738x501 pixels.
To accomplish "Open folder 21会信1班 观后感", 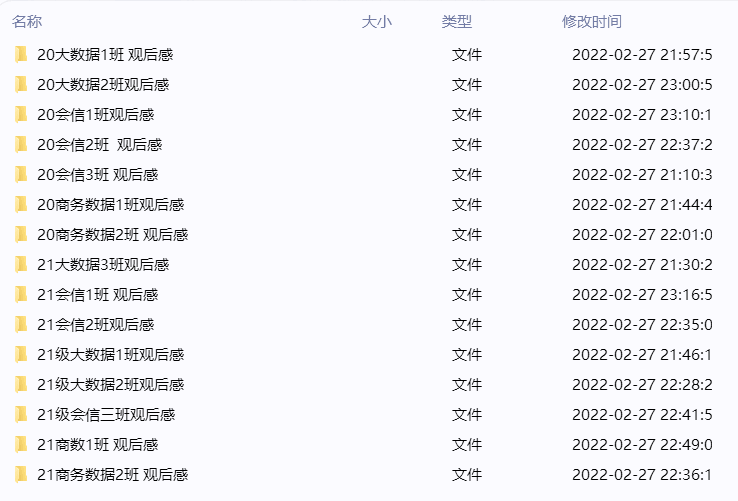I will point(97,295).
